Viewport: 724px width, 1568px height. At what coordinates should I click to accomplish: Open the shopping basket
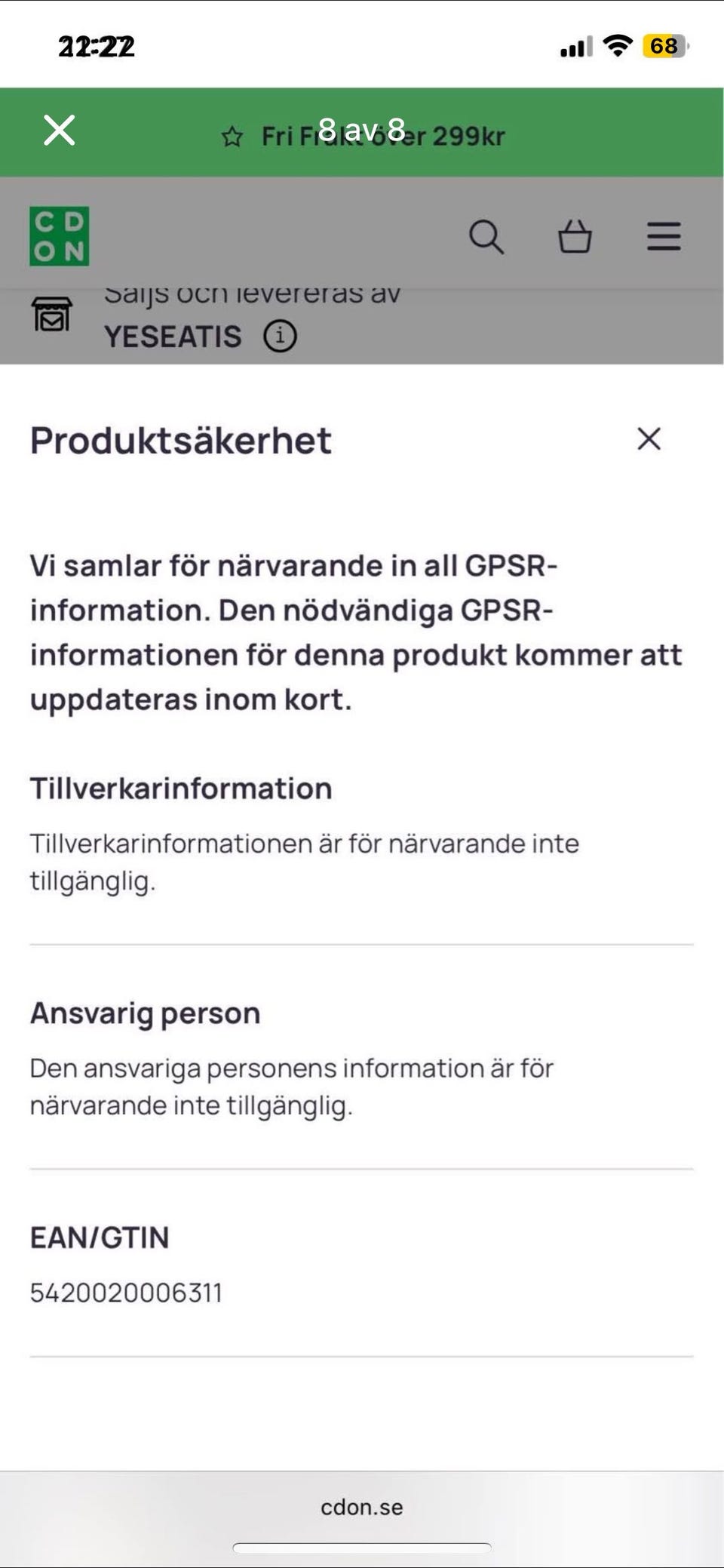click(575, 237)
